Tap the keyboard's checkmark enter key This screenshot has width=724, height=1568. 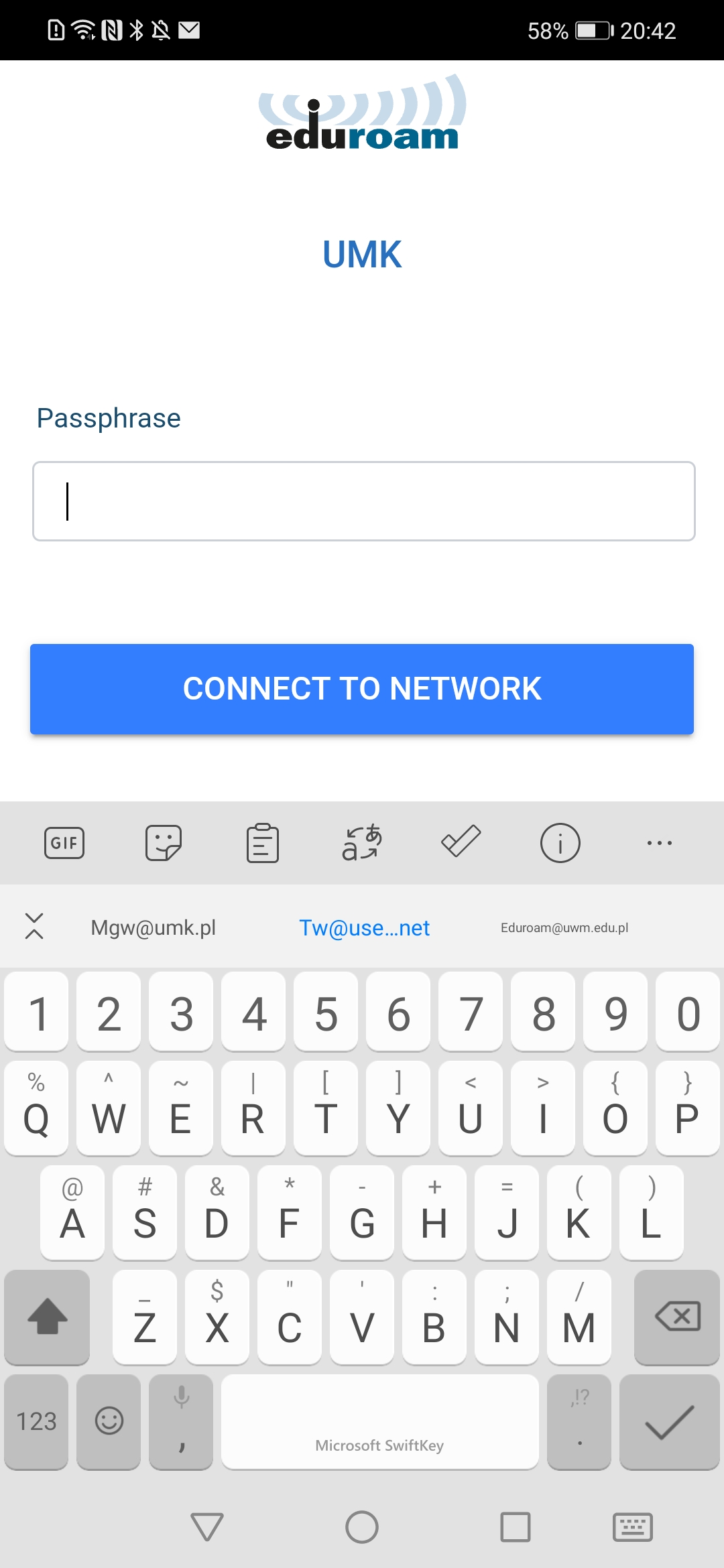pos(669,1421)
